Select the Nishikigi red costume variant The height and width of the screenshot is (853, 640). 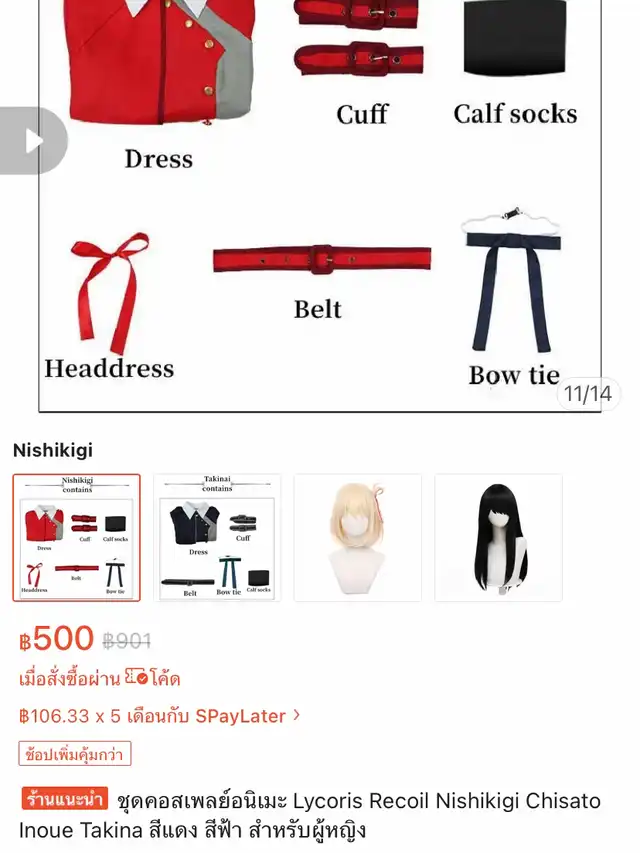77,538
